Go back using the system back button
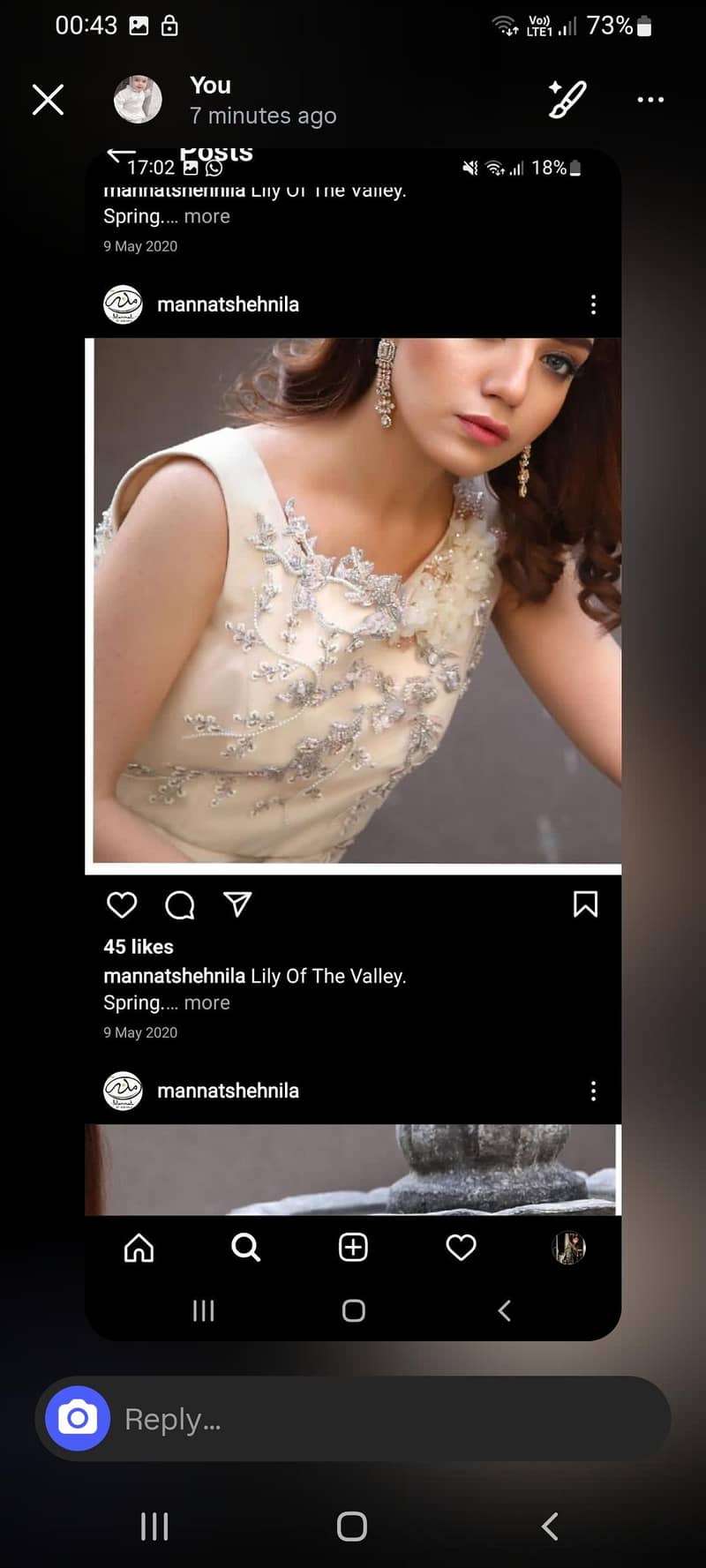This screenshot has width=706, height=1568. point(550,1526)
